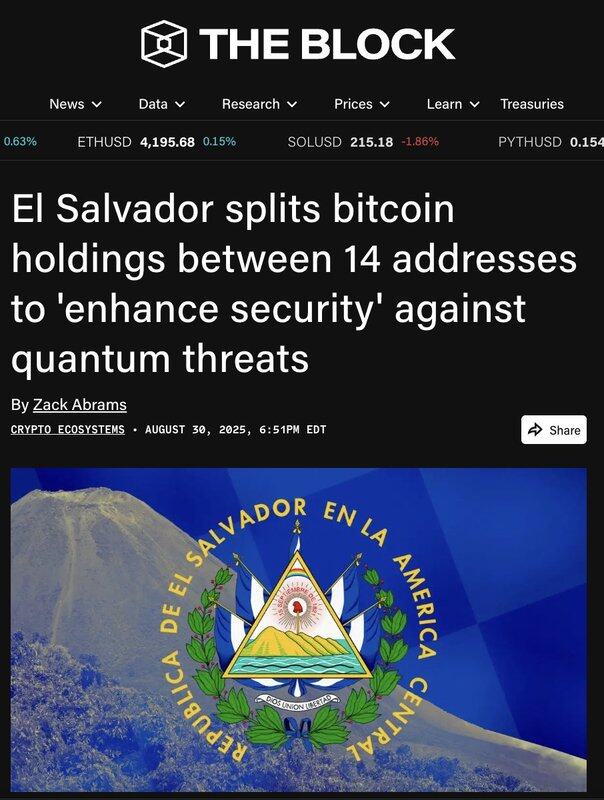This screenshot has height=800, width=604.
Task: Open the Crypto Ecosystems category
Action: (67, 429)
